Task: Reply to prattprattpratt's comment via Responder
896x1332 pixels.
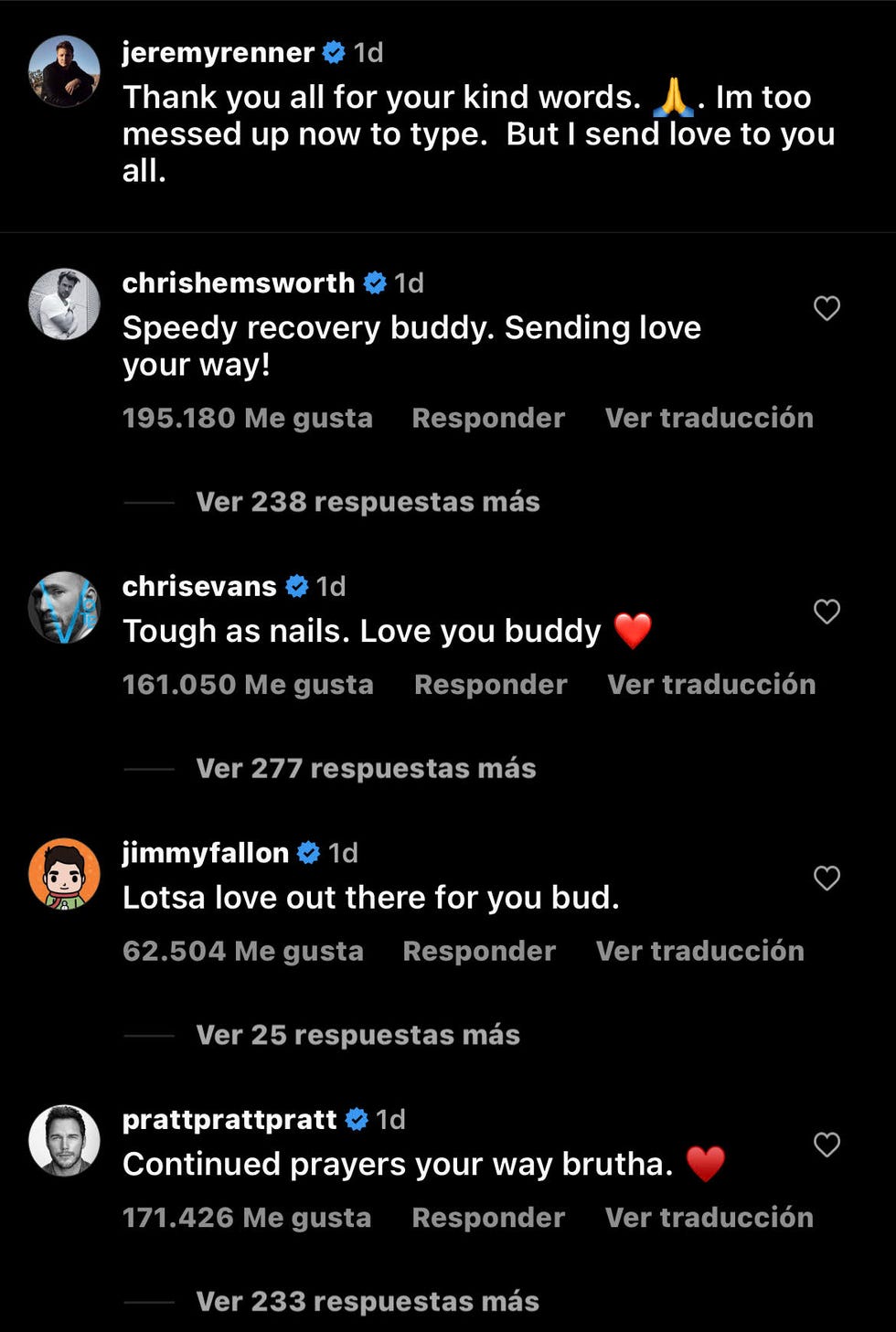Action: pos(488,1218)
